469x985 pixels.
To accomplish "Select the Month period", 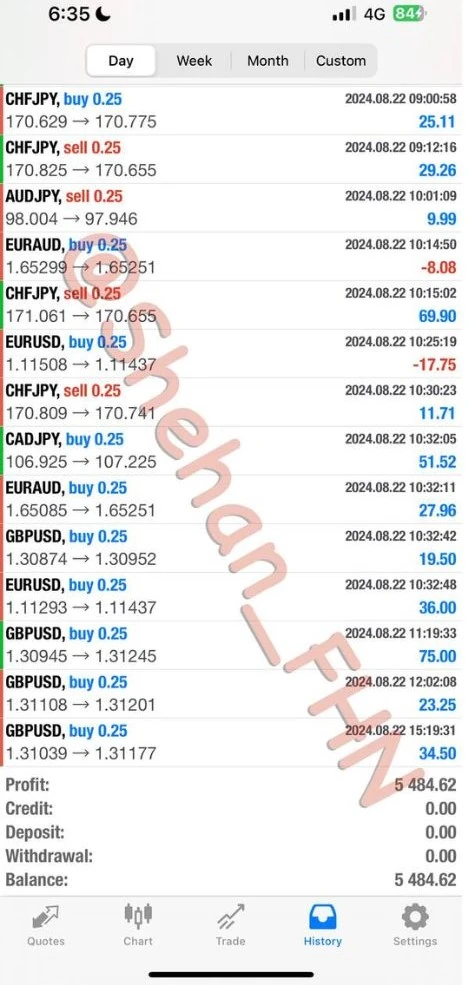I will pos(268,61).
